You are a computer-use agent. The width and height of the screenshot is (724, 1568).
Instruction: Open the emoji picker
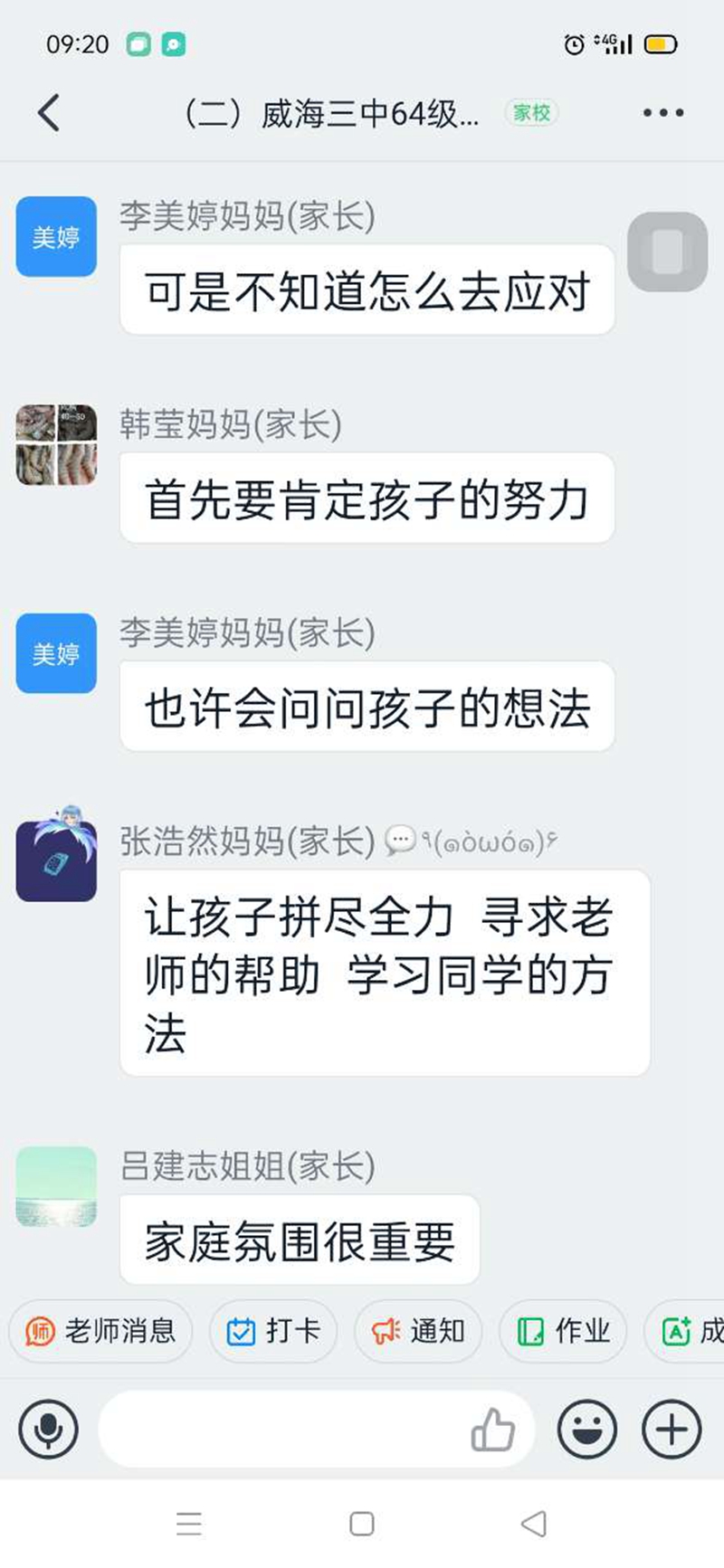587,1430
